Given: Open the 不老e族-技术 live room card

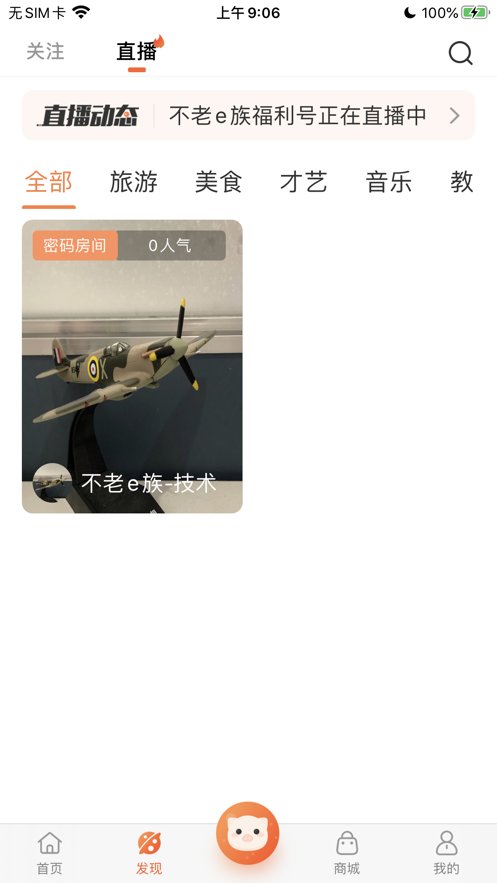Looking at the screenshot, I should click(x=132, y=366).
